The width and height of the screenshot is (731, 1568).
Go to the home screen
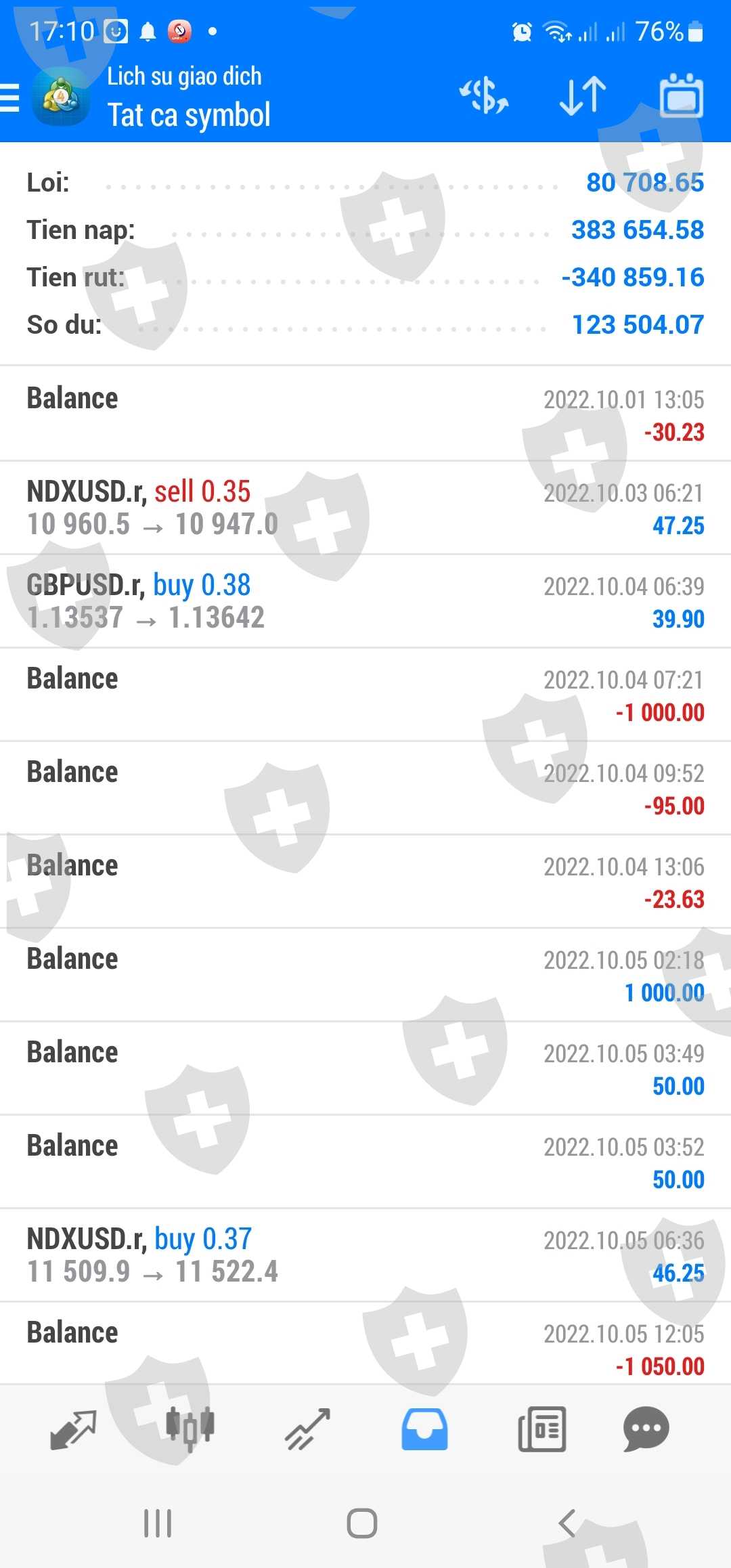362,1523
